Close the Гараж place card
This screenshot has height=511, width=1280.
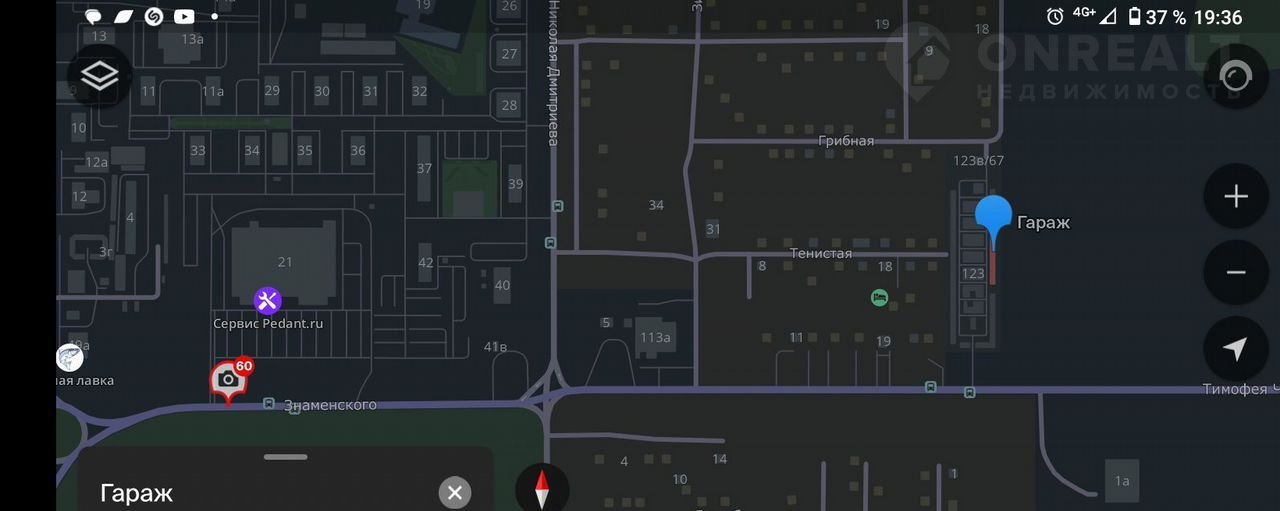click(454, 492)
